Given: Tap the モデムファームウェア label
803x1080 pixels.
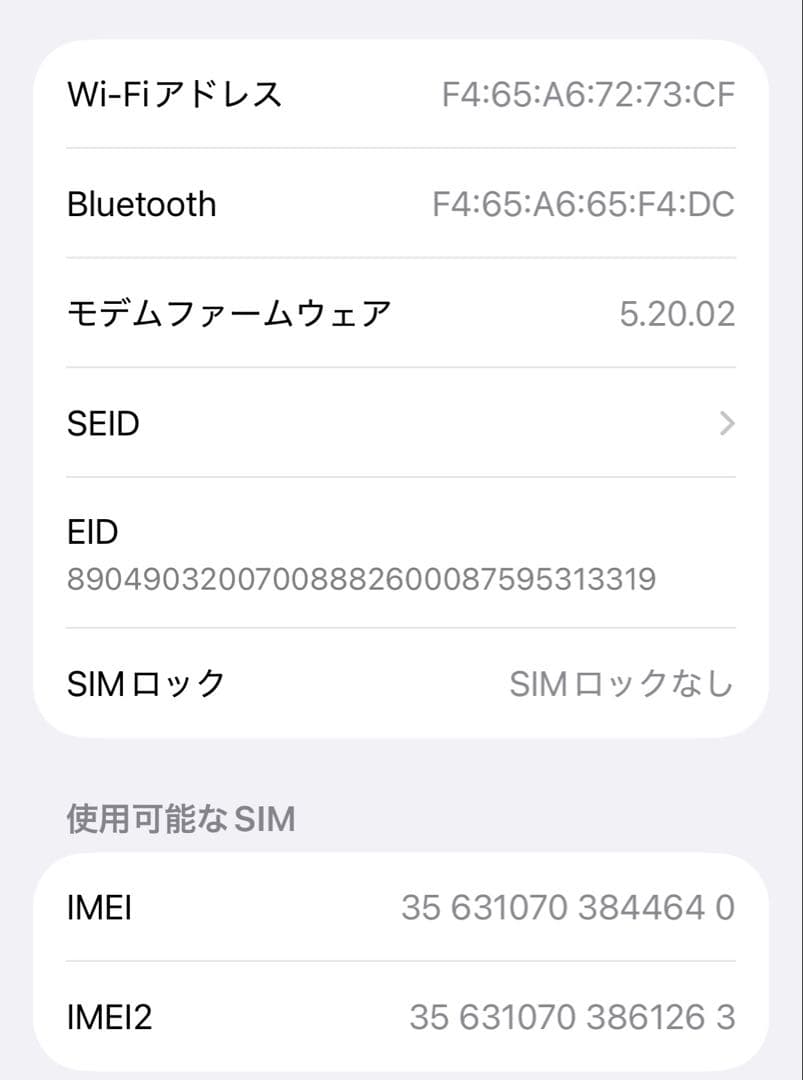Looking at the screenshot, I should pos(229,313).
